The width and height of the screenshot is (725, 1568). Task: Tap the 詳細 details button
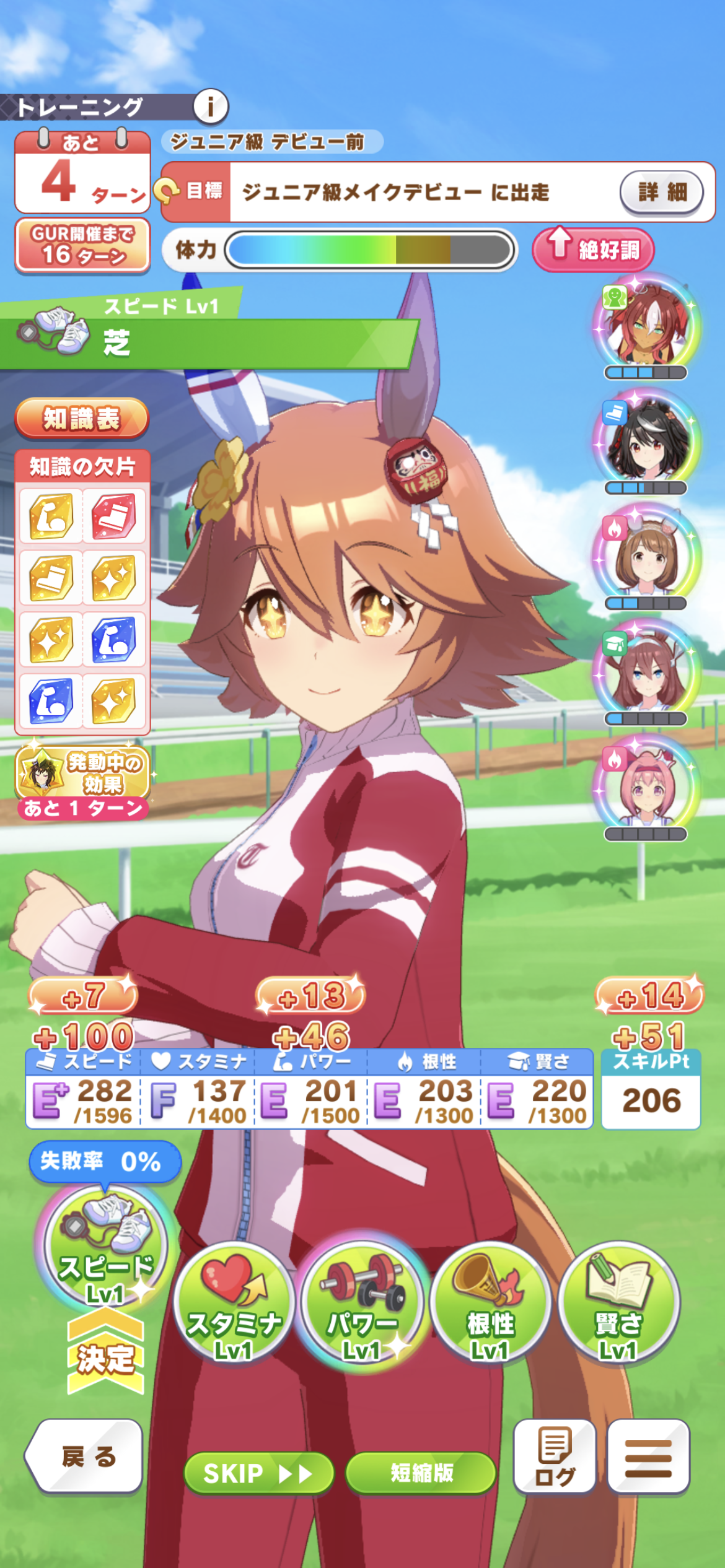pyautogui.click(x=662, y=192)
